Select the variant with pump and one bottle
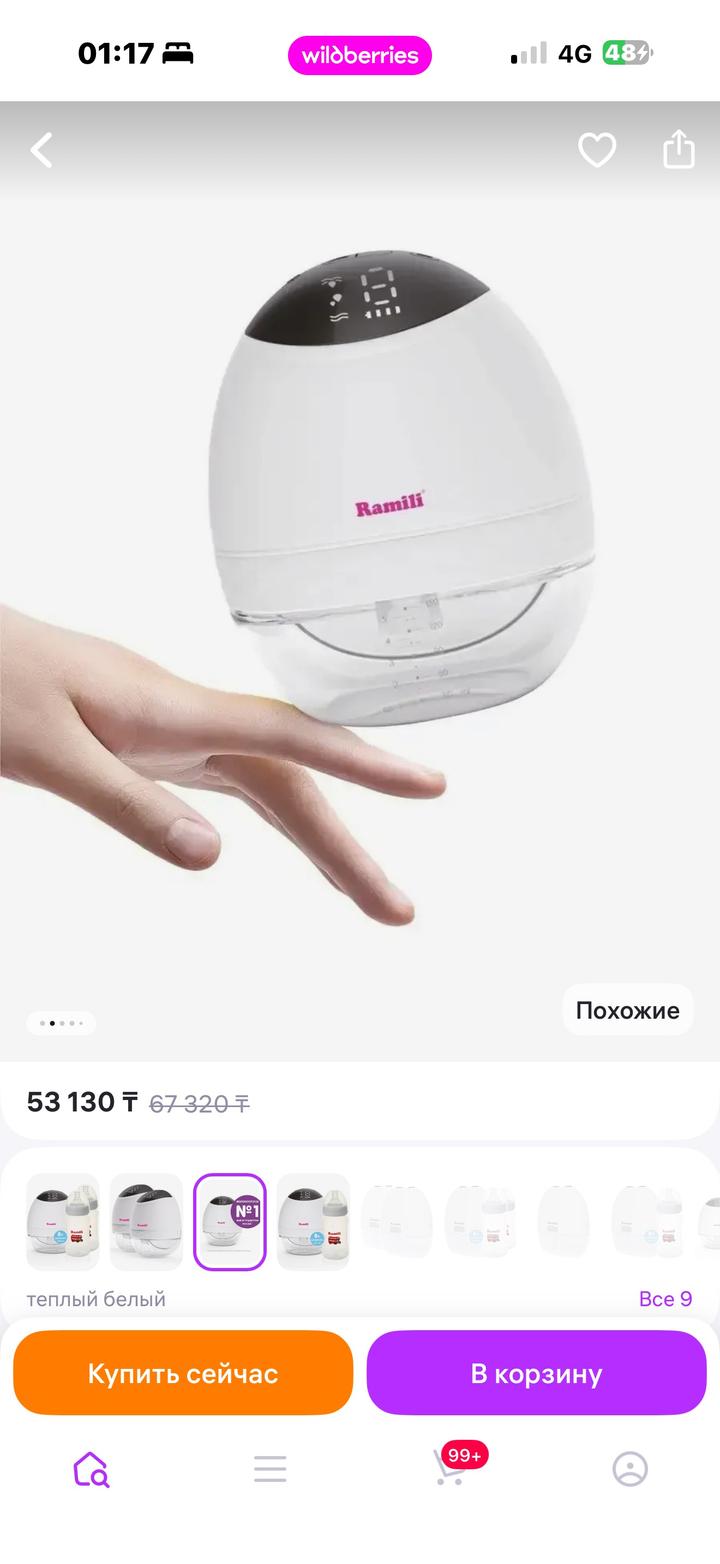Screen dimensions: 720x1564 pos(313,1221)
